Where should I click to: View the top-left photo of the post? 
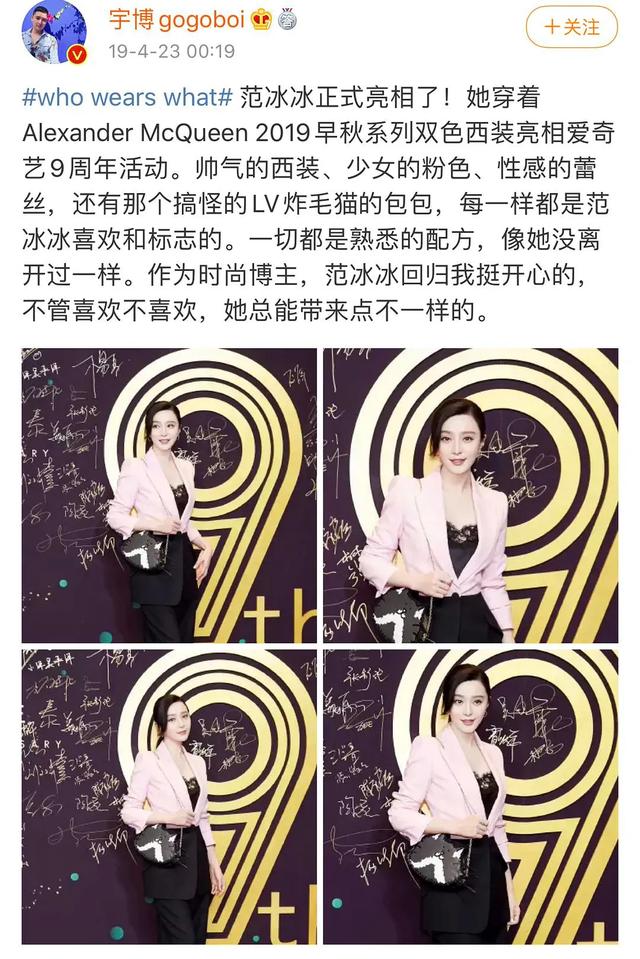169,495
